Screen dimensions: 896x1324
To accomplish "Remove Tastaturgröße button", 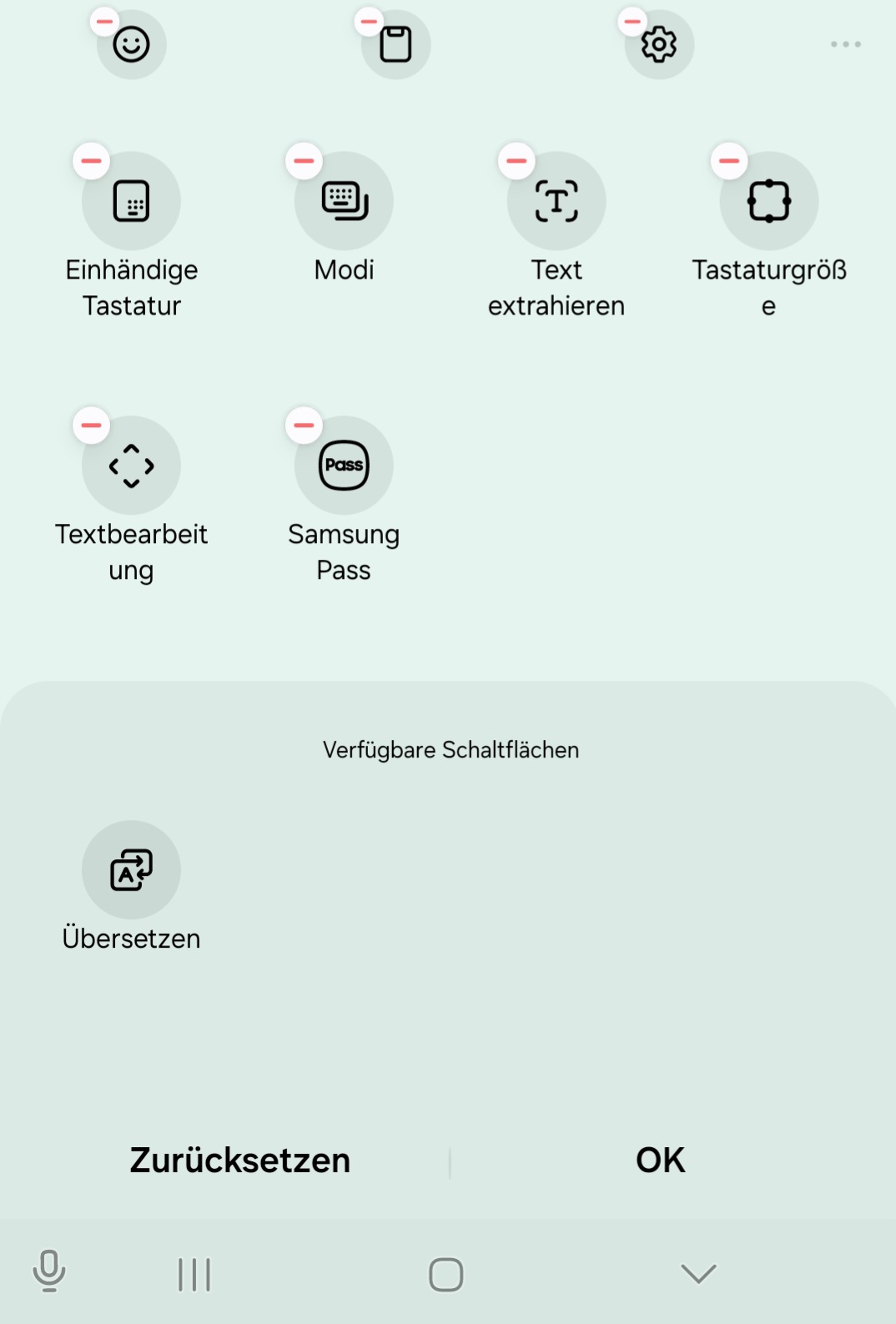I will [729, 161].
